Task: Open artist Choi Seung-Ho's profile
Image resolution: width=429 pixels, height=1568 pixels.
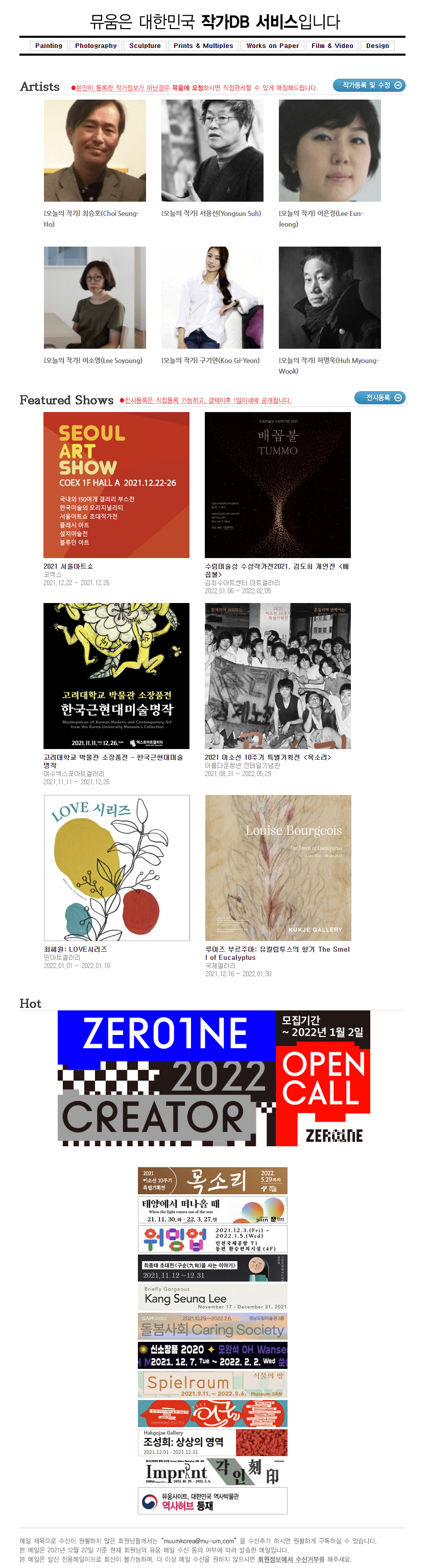Action: [x=94, y=150]
